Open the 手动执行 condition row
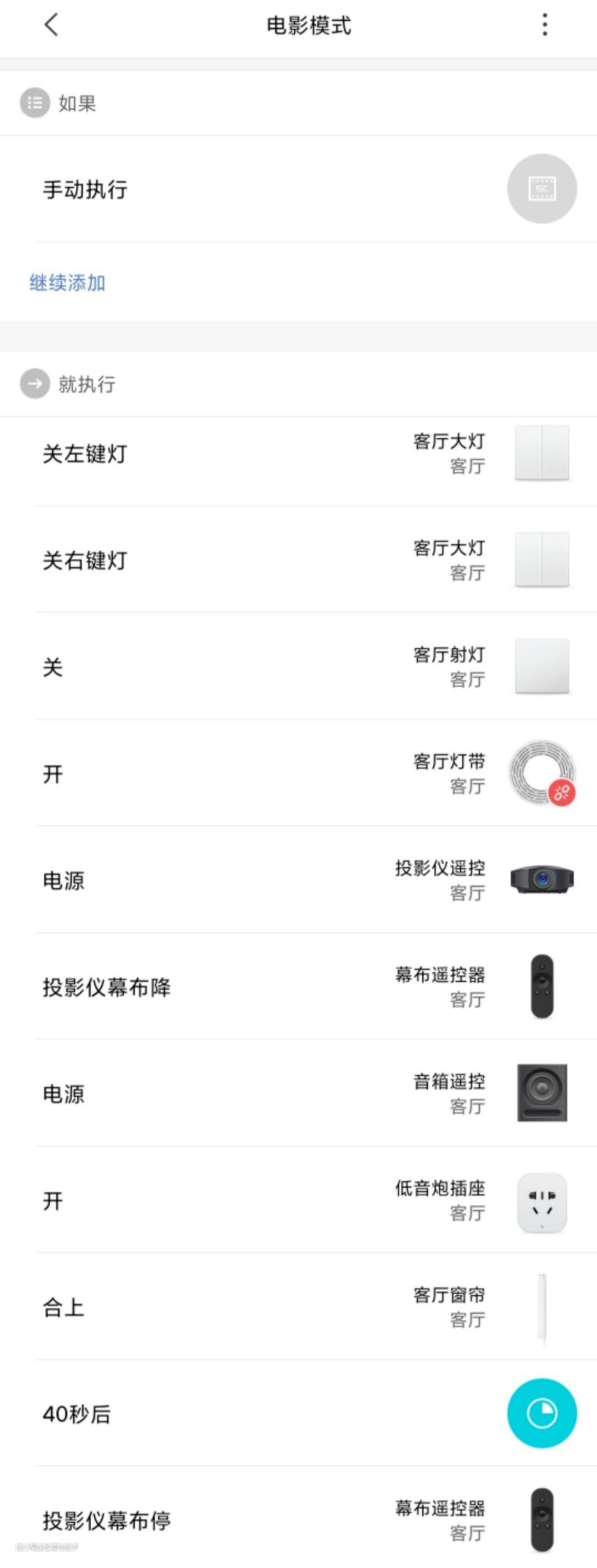The height and width of the screenshot is (1568, 597). (298, 189)
